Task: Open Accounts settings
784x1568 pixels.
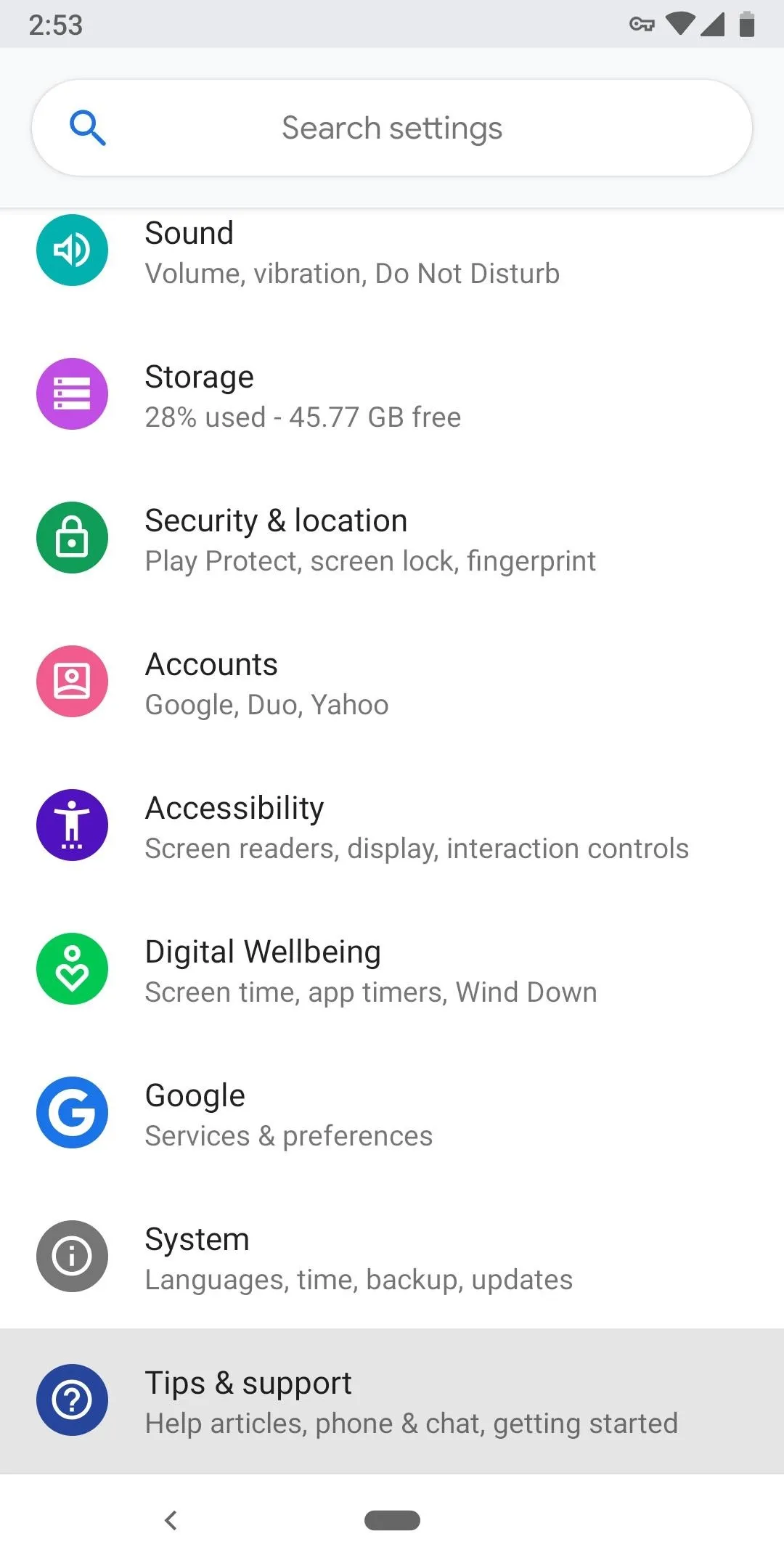Action: (392, 682)
